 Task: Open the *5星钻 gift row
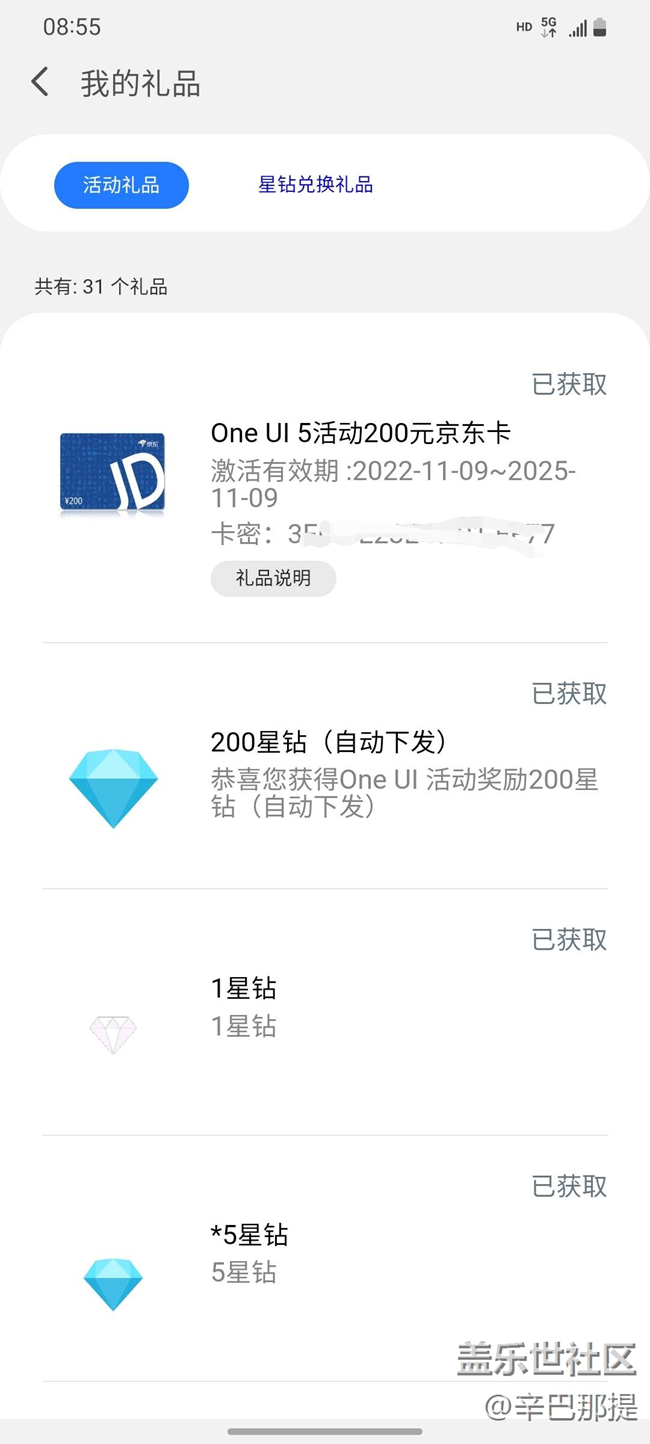pyautogui.click(x=250, y=1236)
